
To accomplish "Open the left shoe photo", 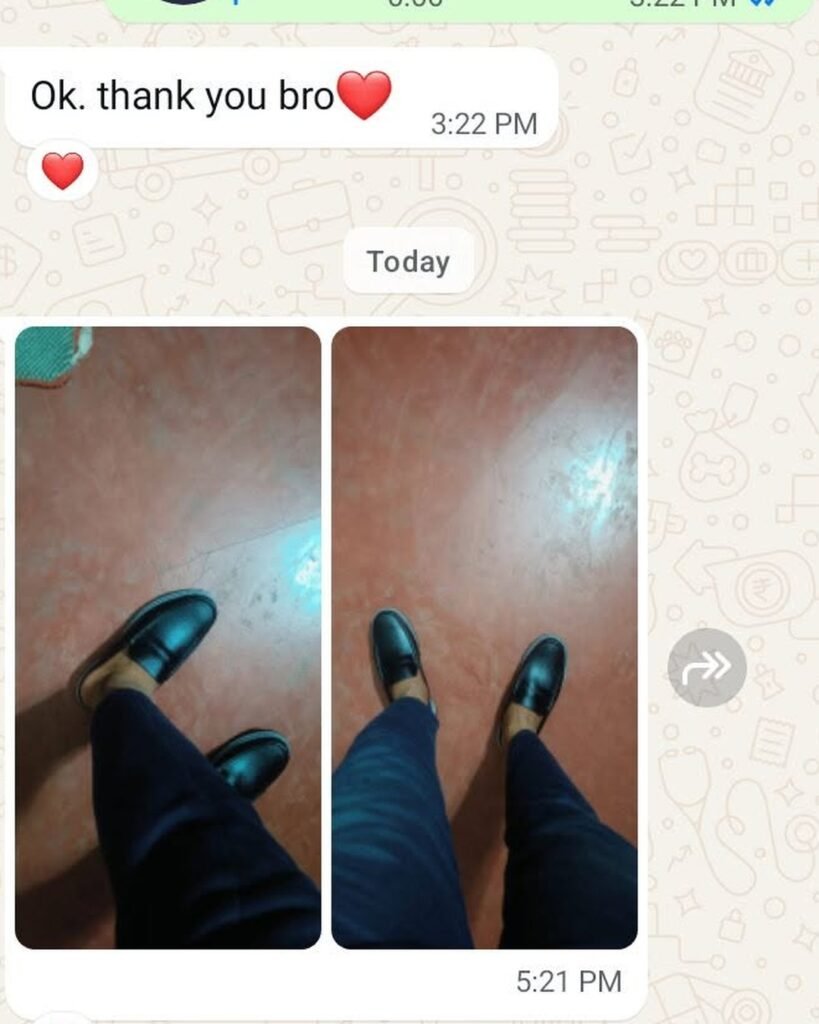I will coord(168,637).
